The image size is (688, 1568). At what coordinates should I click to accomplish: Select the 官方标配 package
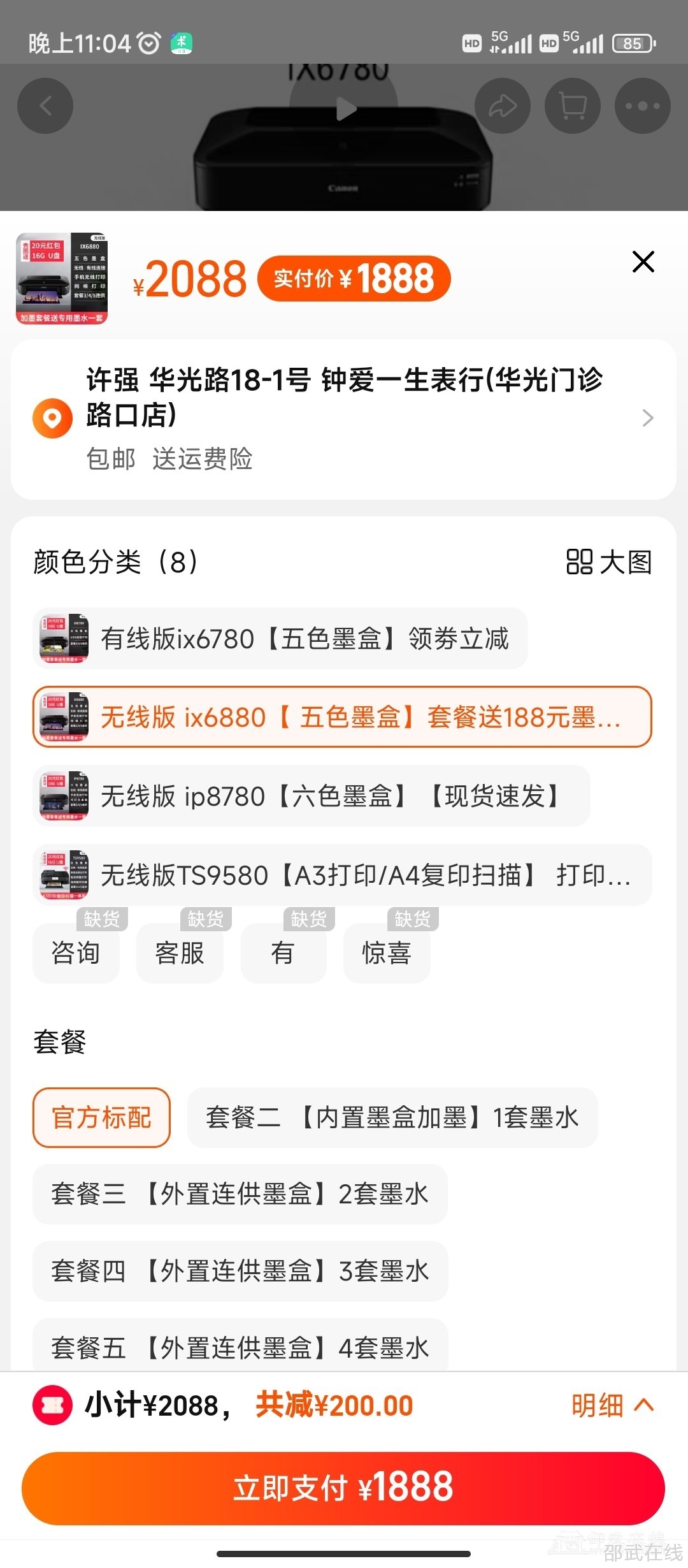tap(101, 1117)
